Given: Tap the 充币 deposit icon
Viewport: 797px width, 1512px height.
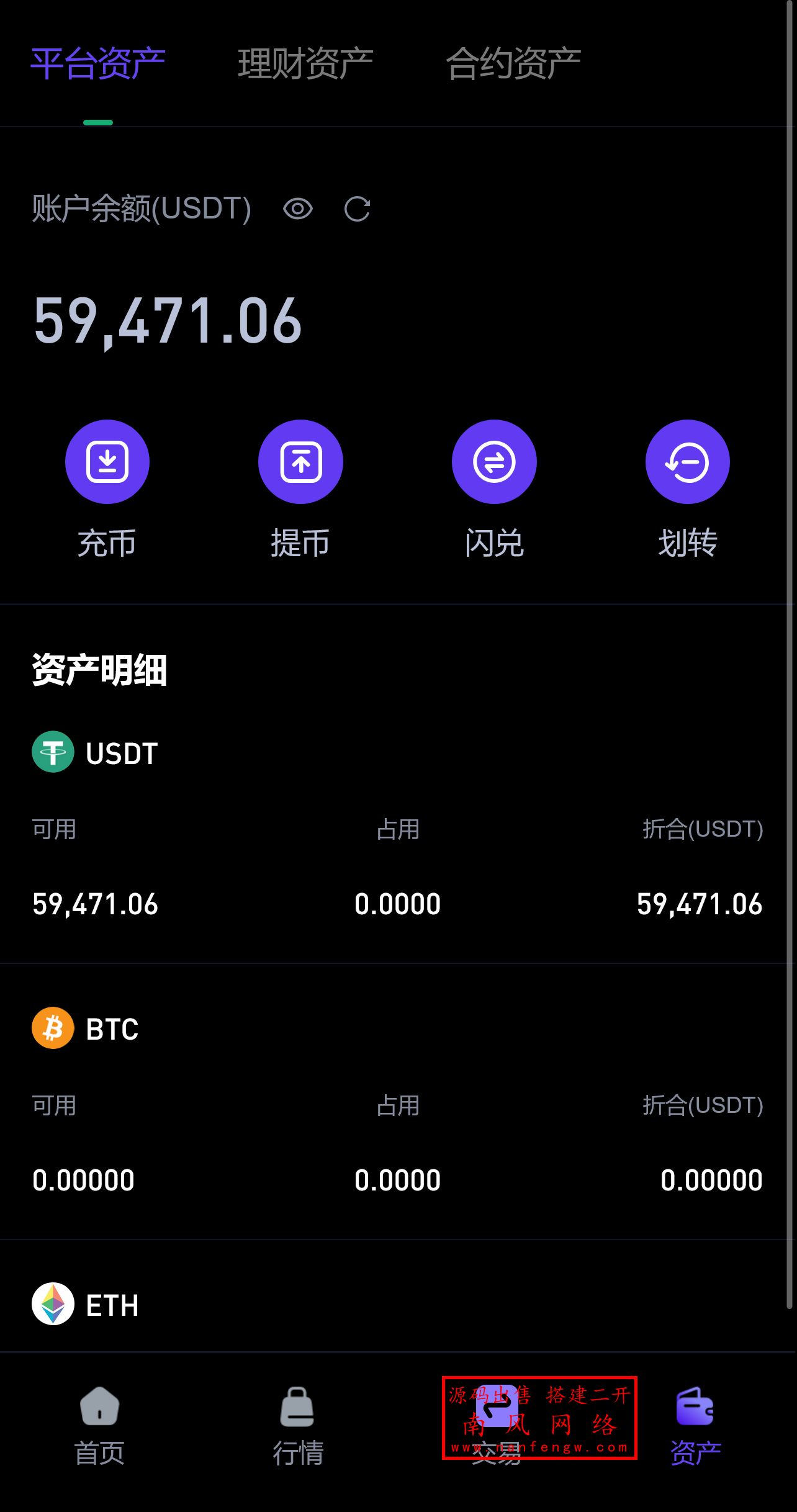Looking at the screenshot, I should click(x=107, y=461).
